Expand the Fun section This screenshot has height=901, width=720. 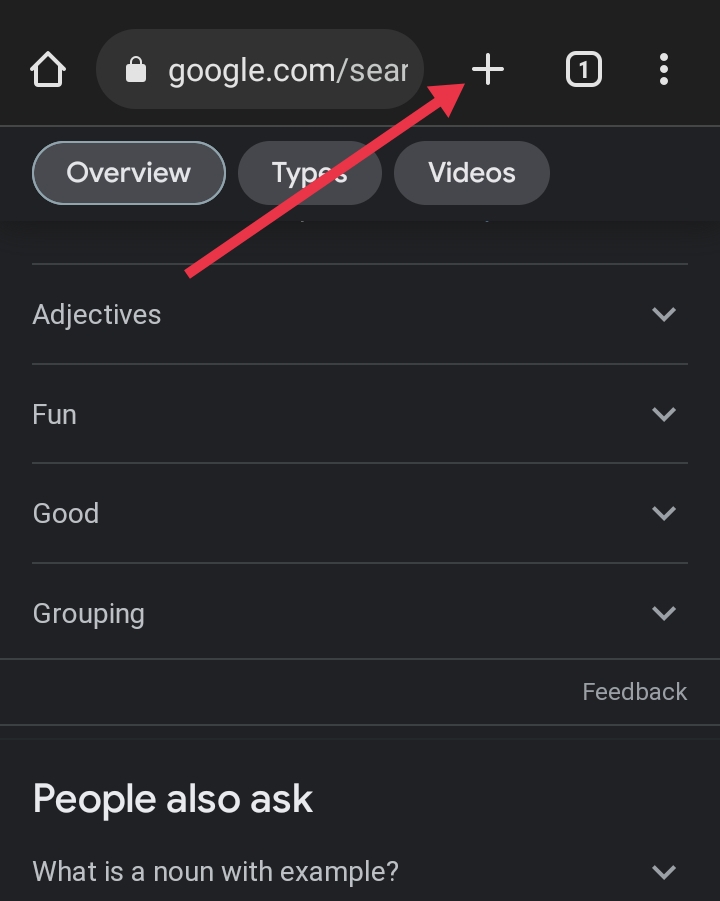(x=360, y=414)
